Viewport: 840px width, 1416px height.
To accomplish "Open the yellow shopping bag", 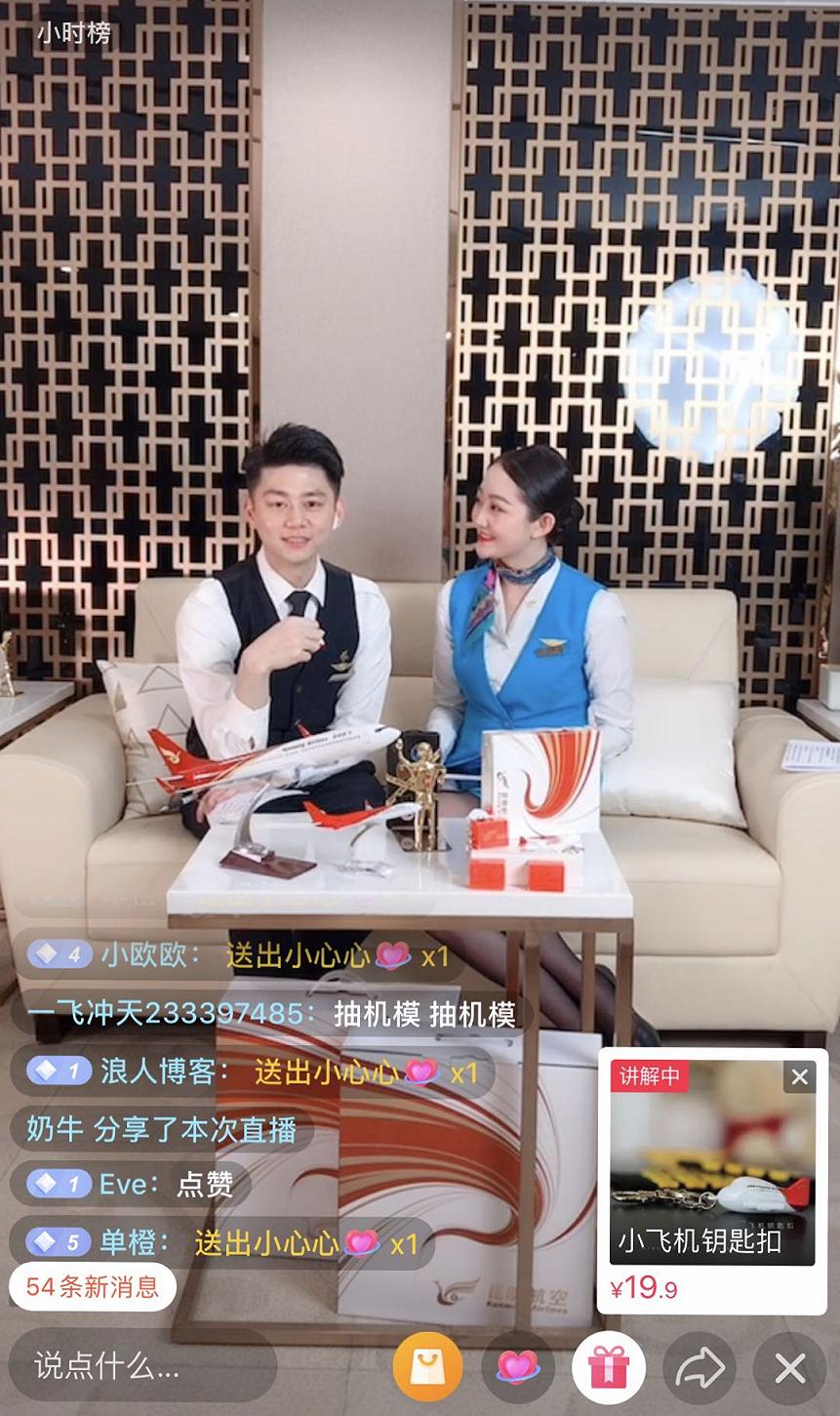I will tap(427, 1367).
